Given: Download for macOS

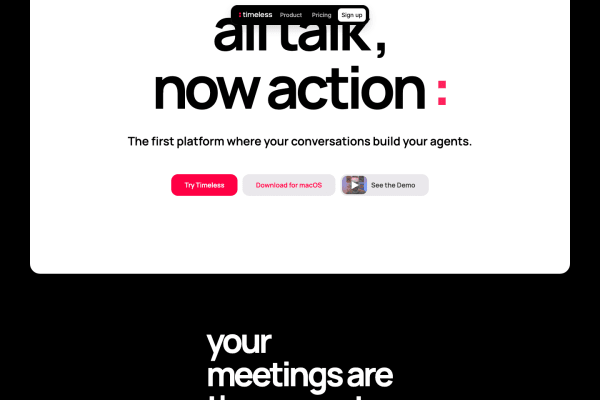Looking at the screenshot, I should [x=289, y=185].
